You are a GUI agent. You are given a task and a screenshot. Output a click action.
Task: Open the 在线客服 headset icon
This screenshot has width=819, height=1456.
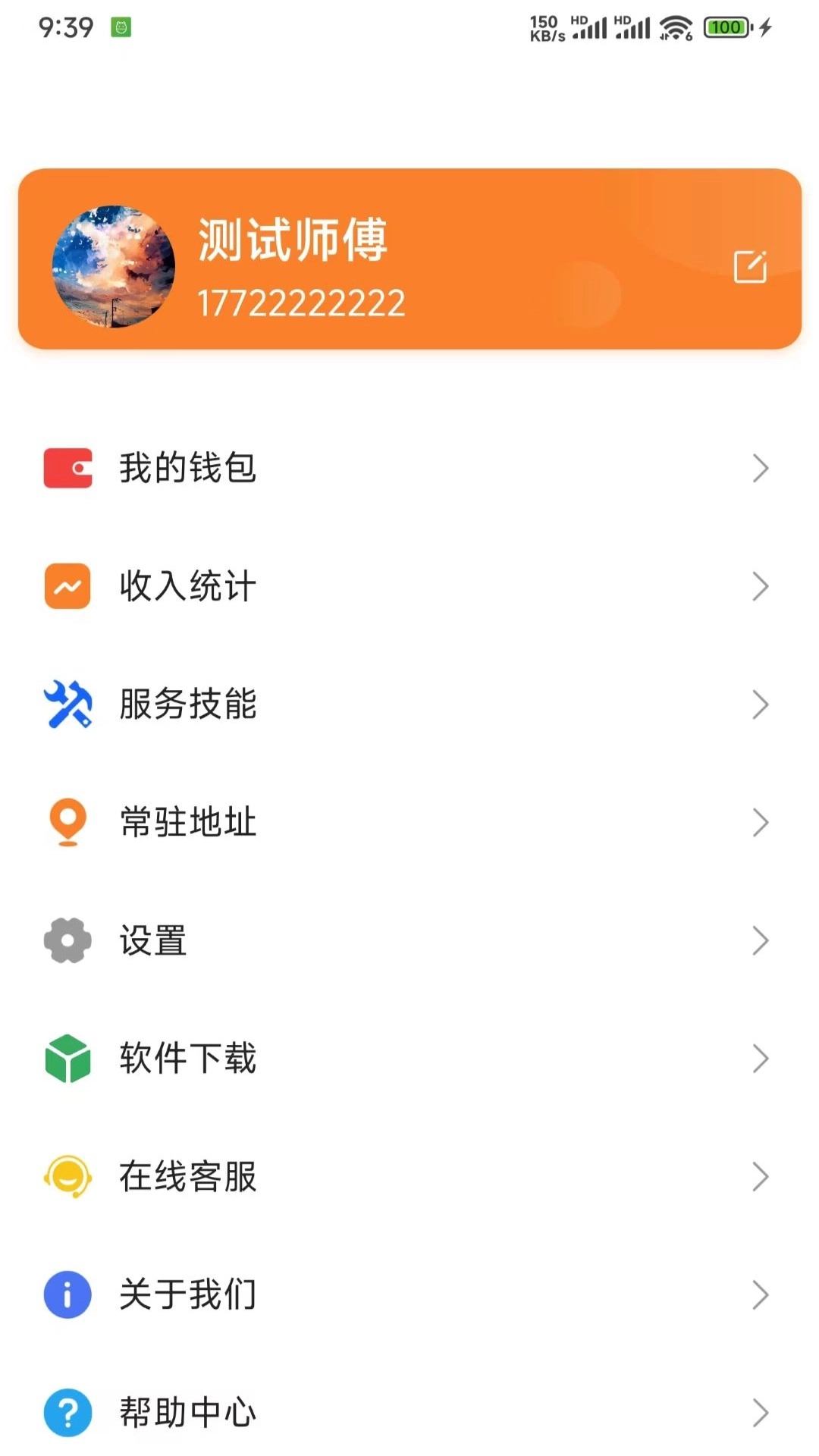coord(67,1176)
